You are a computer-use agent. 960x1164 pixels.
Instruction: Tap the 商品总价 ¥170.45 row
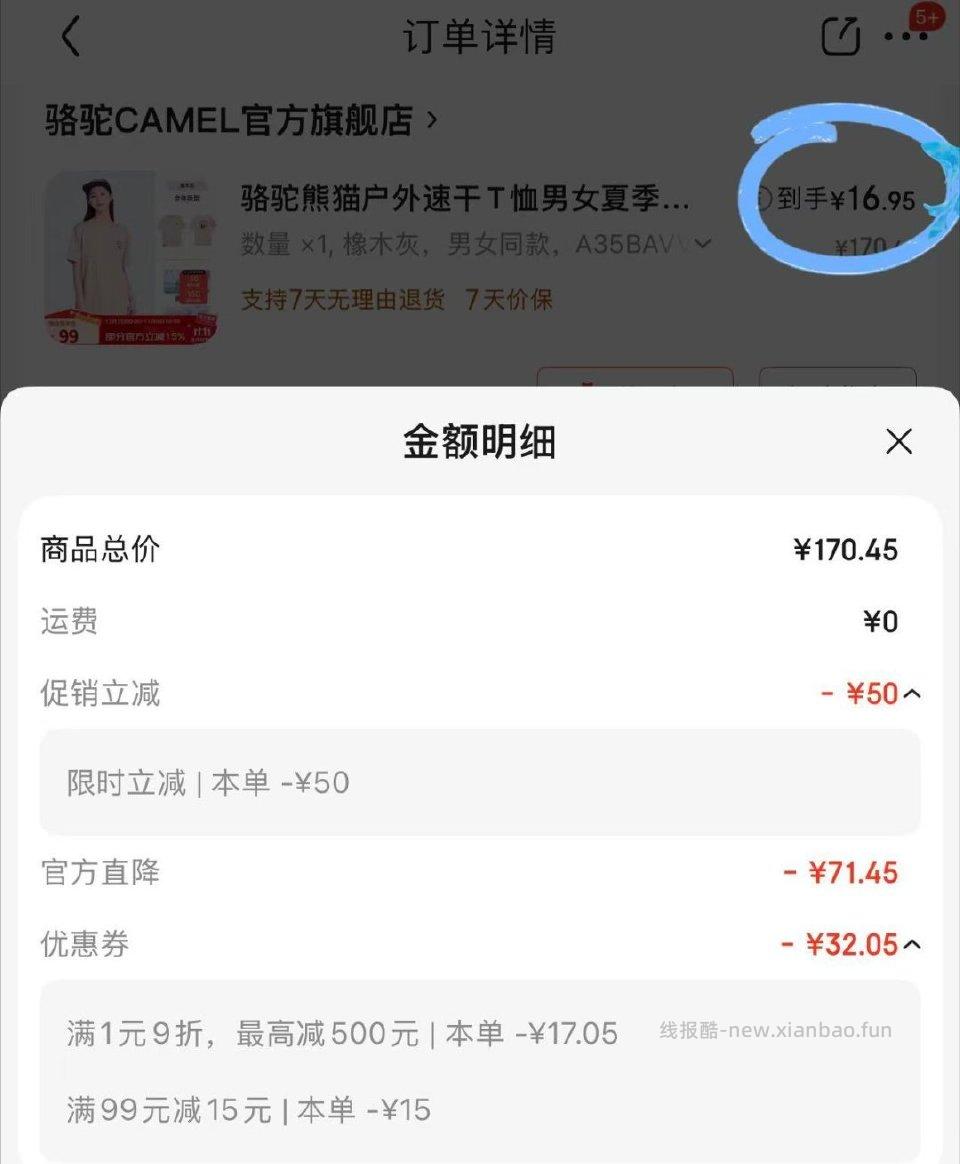coord(478,549)
